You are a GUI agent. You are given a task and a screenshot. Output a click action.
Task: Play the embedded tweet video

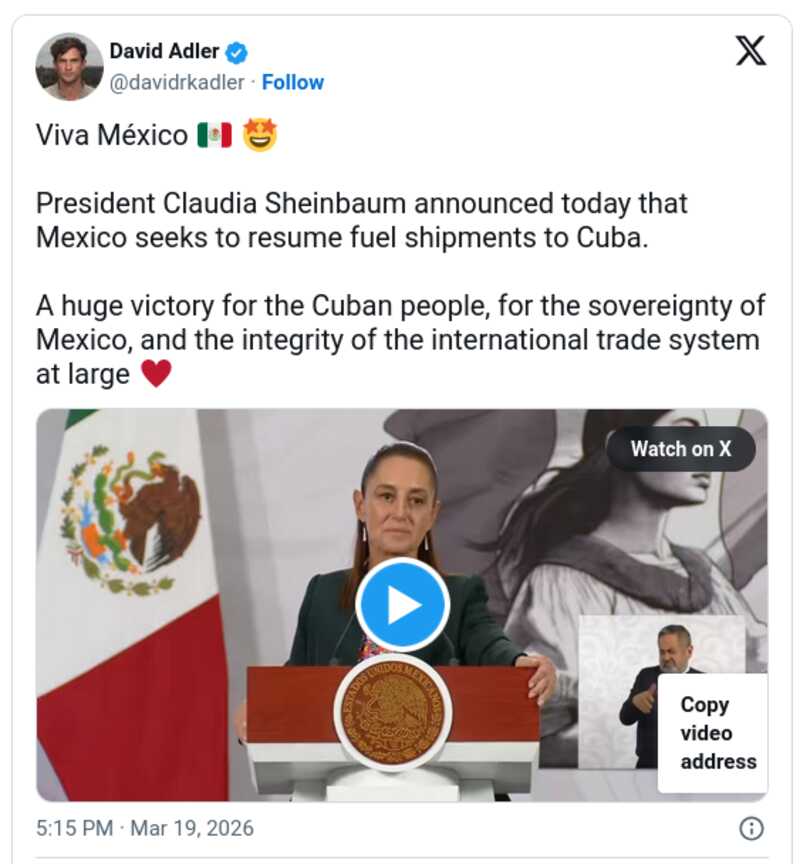402,605
